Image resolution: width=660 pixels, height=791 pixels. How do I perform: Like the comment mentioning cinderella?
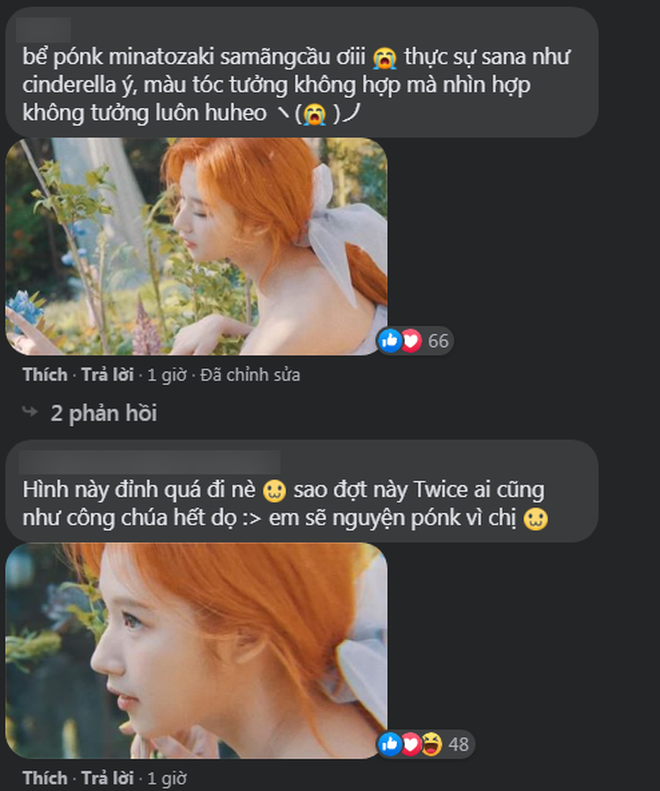[43, 375]
